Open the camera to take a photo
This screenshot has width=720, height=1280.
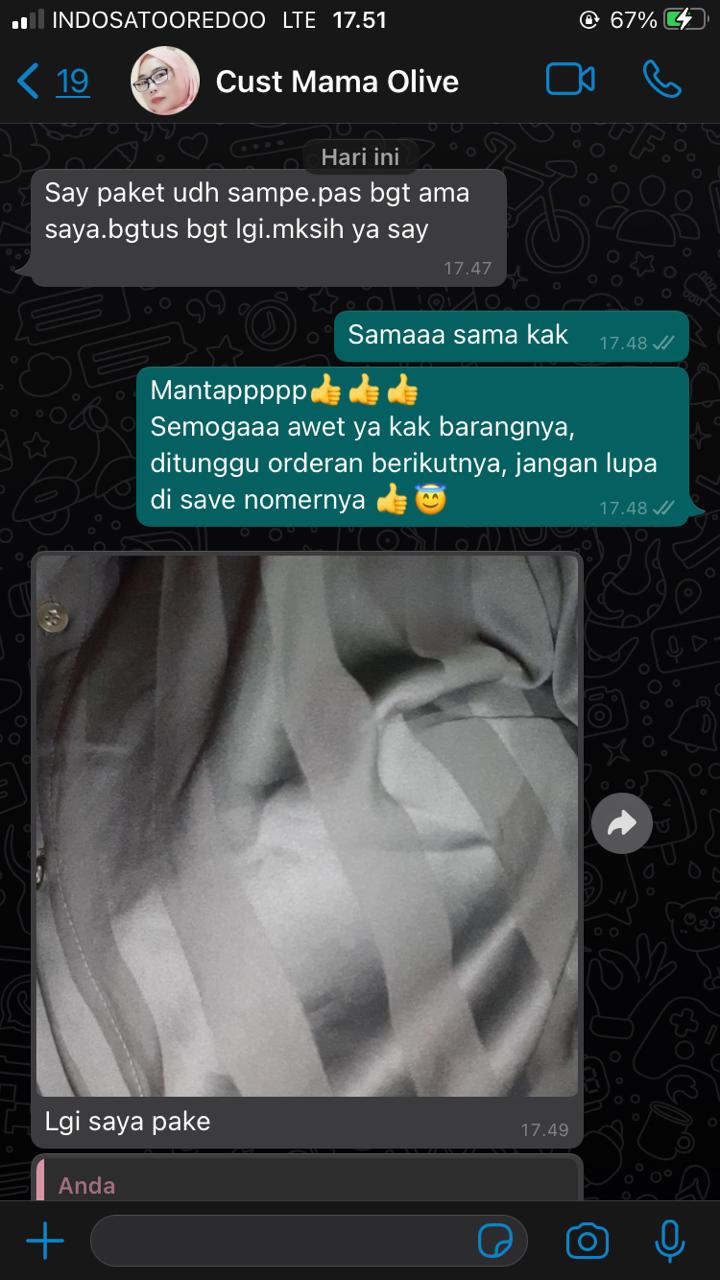point(587,1242)
